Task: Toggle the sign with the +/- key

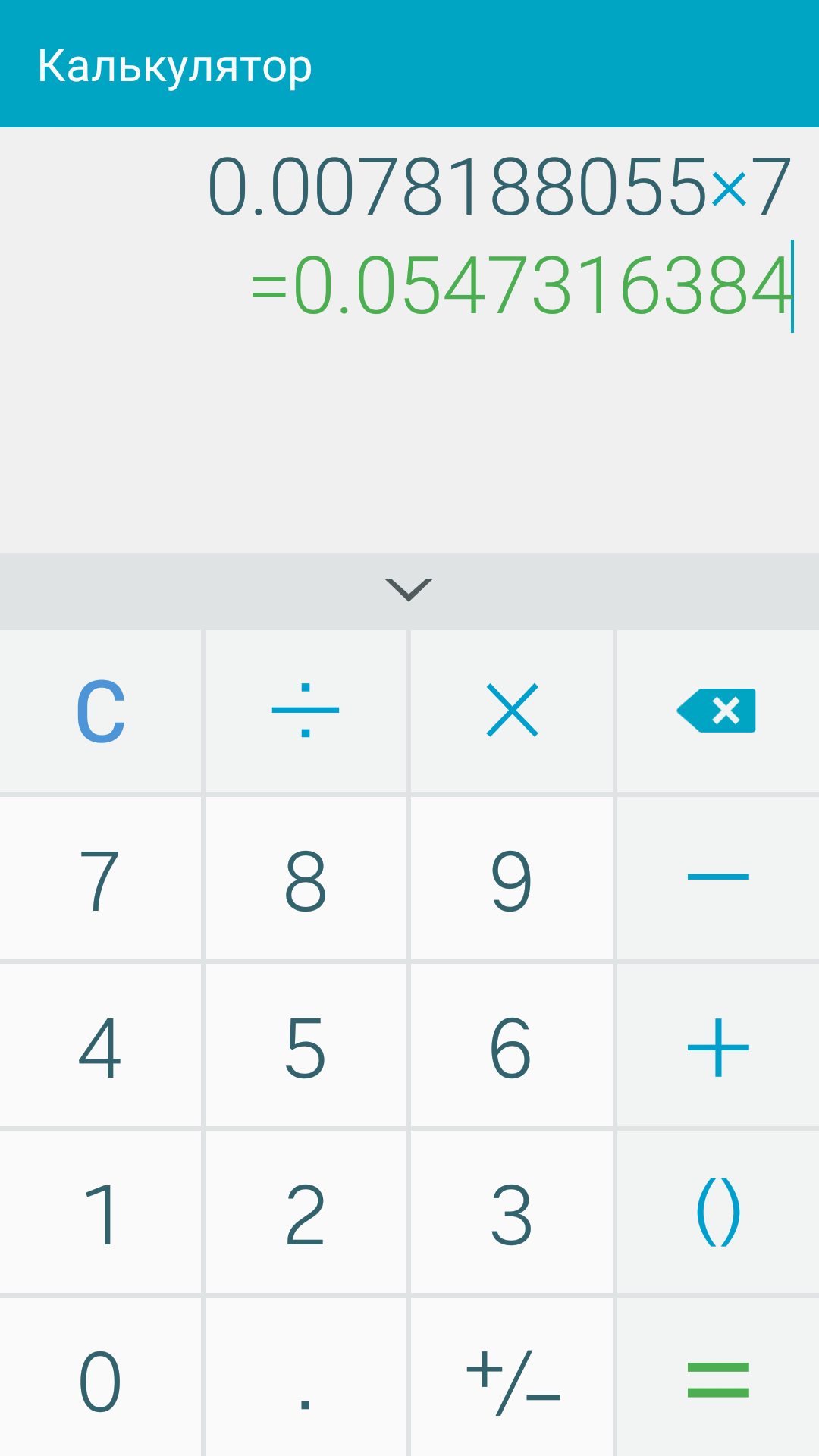Action: 512,1377
